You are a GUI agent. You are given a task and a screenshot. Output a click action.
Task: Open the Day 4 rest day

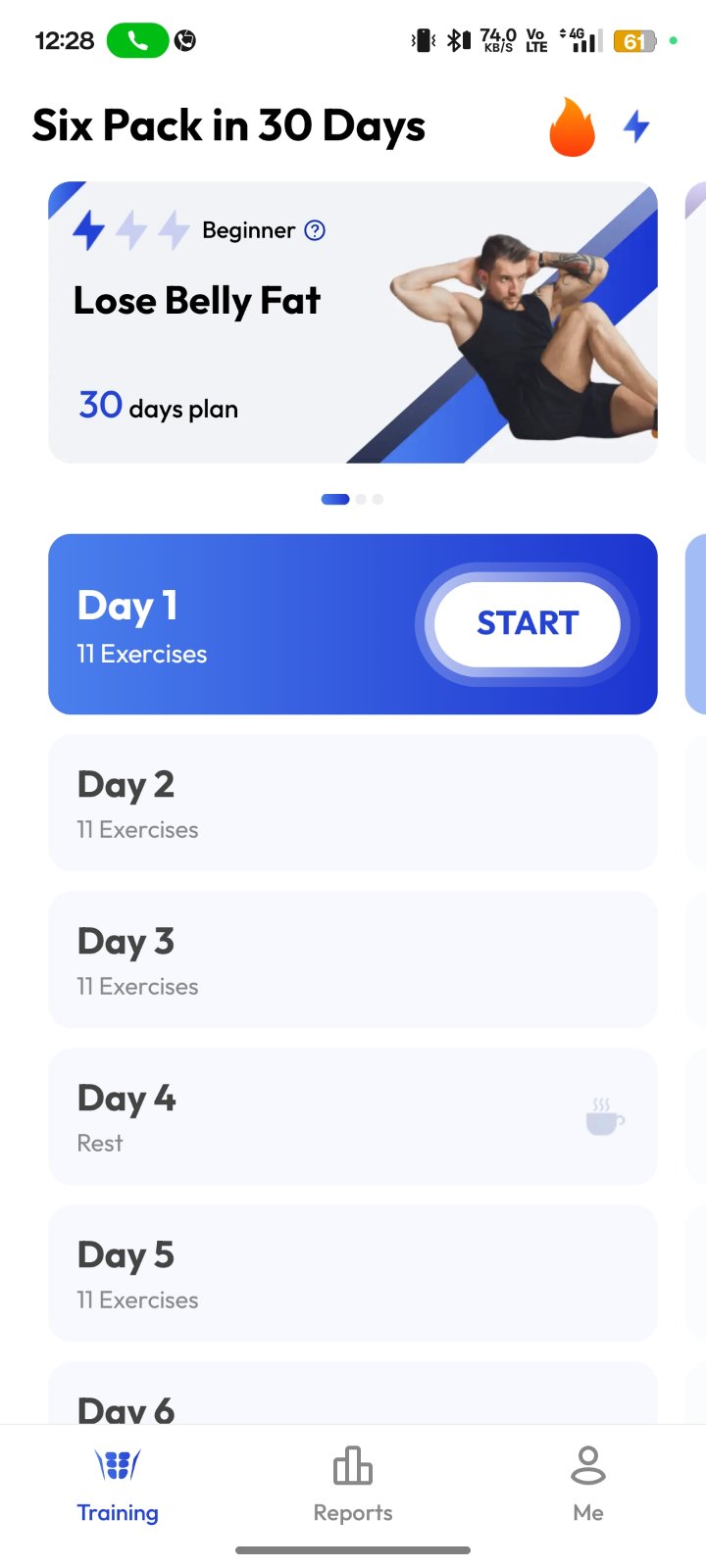(353, 1116)
